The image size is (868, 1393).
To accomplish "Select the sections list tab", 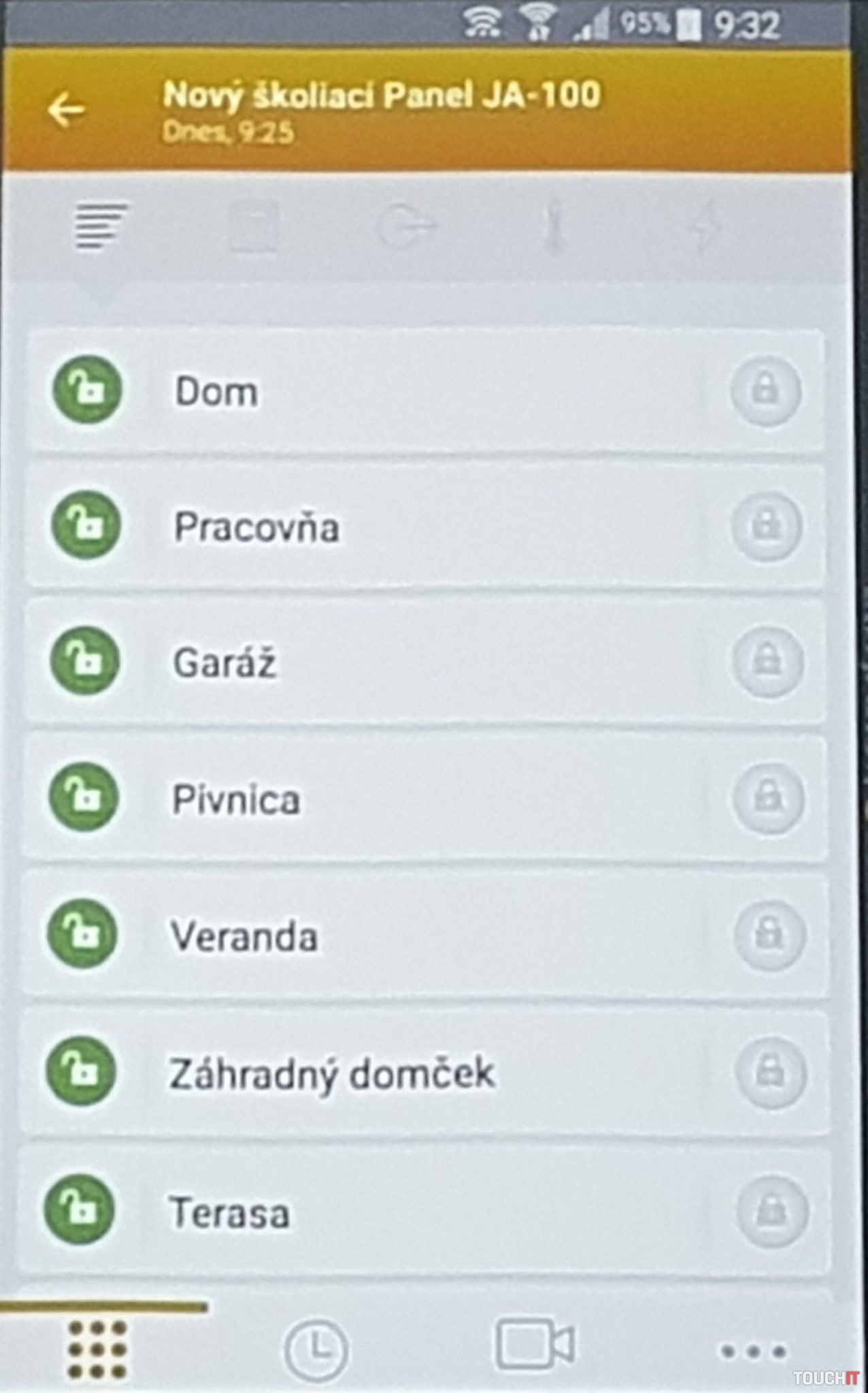I will click(x=101, y=226).
